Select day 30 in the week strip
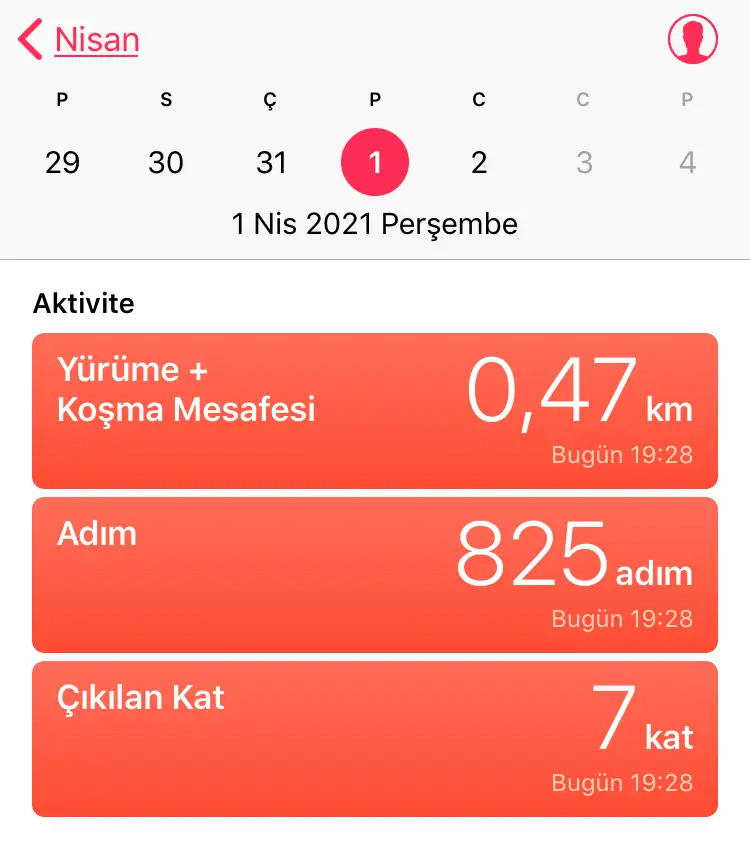The image size is (750, 858). point(166,162)
